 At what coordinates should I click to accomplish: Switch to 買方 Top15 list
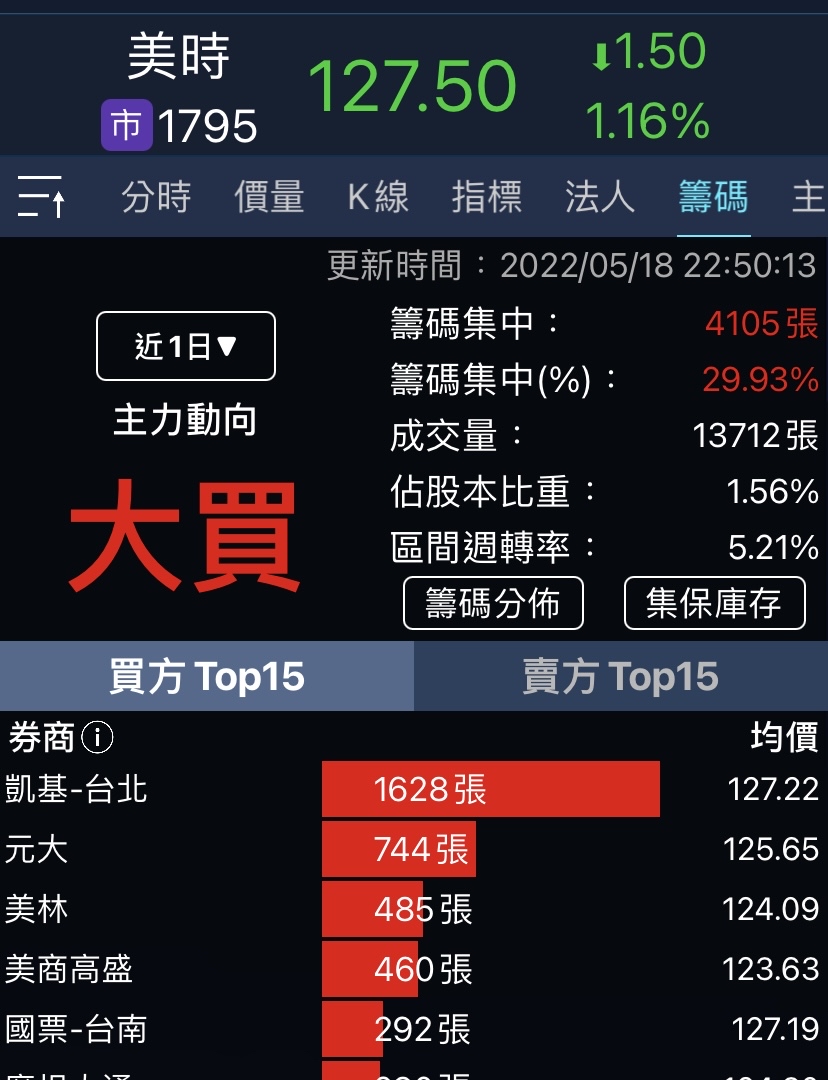click(207, 677)
